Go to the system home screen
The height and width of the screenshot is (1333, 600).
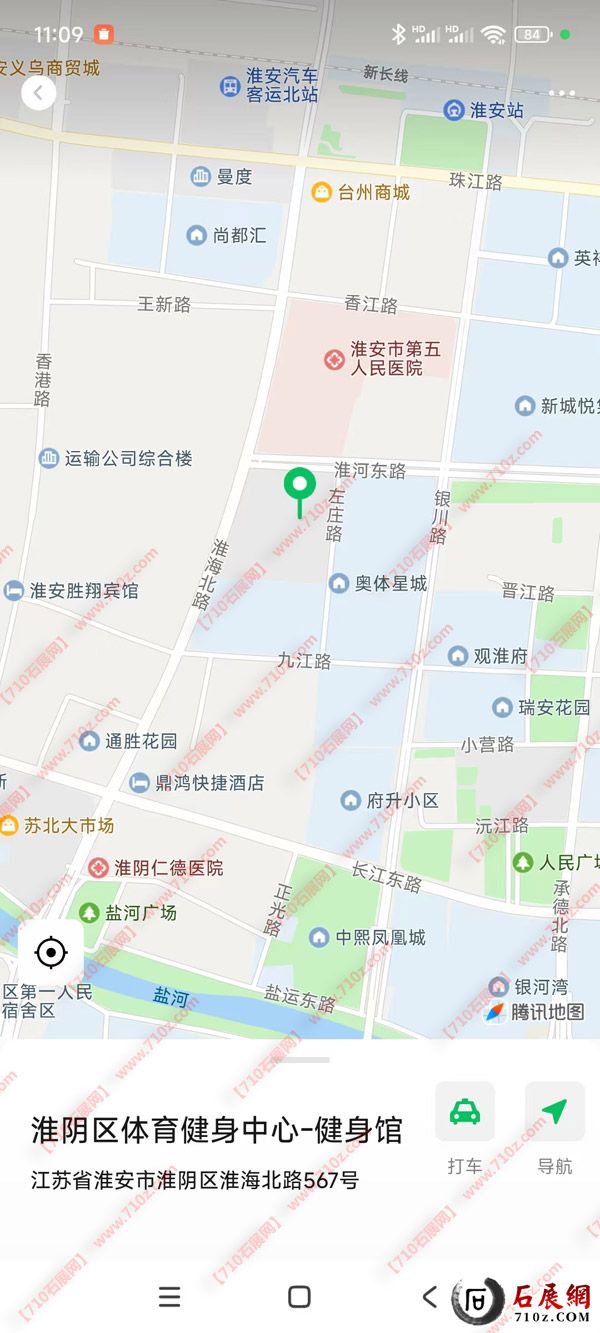click(x=299, y=1297)
